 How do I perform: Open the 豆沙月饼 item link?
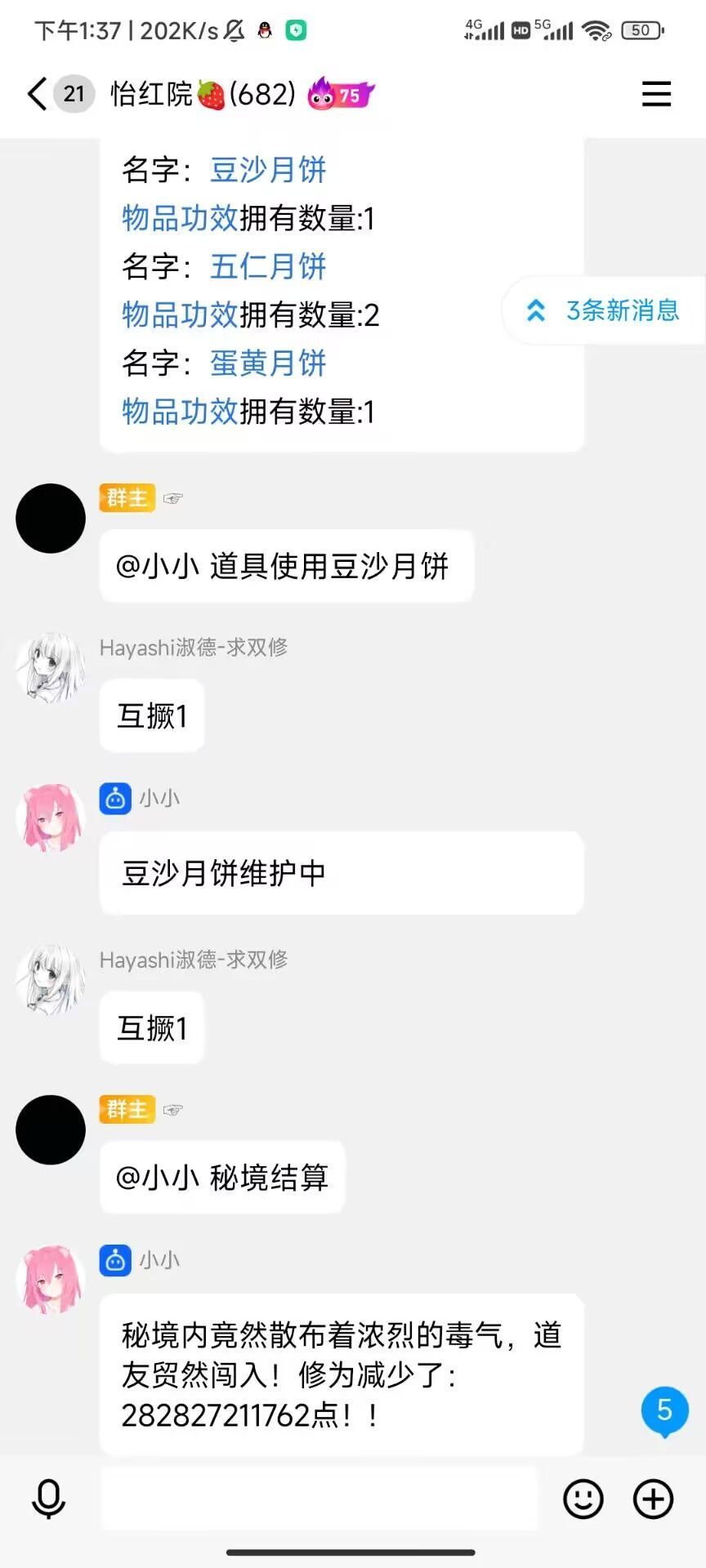click(268, 170)
